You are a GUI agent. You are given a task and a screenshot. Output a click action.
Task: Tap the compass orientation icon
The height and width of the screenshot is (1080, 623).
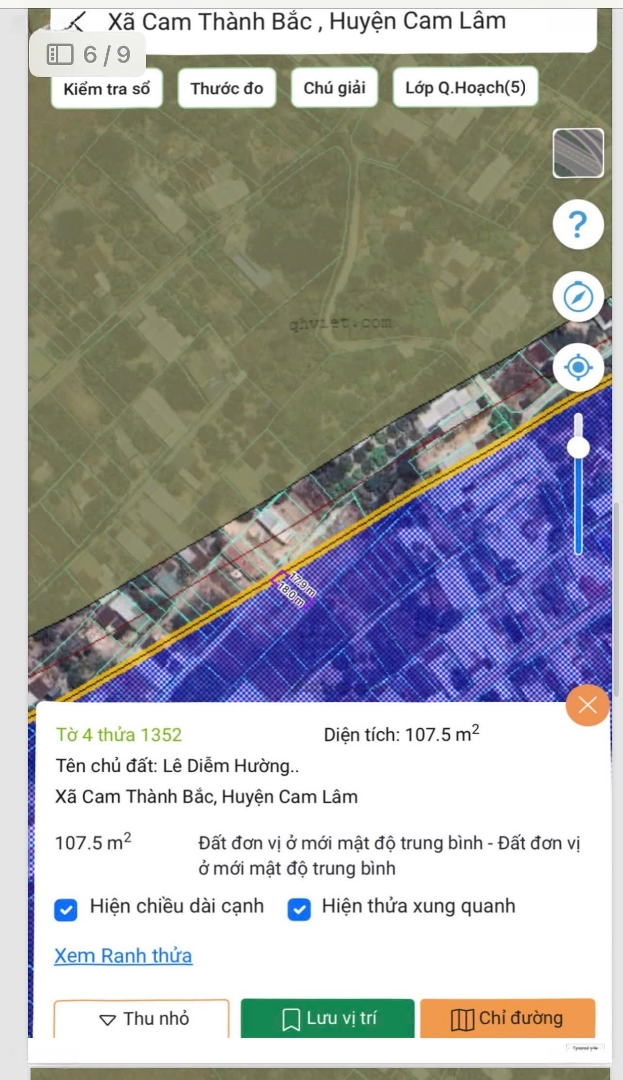(x=578, y=297)
